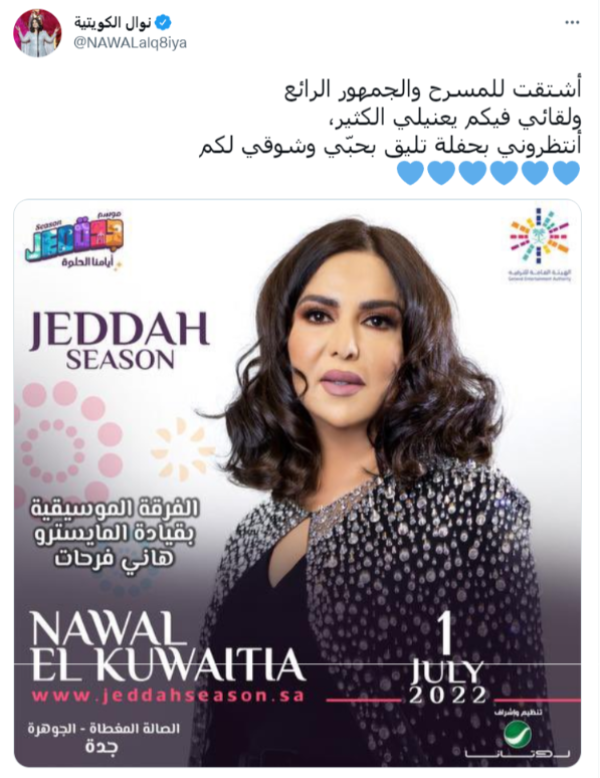
Task: Open the @NAWALalq8iya handle profile
Action: [x=132, y=44]
